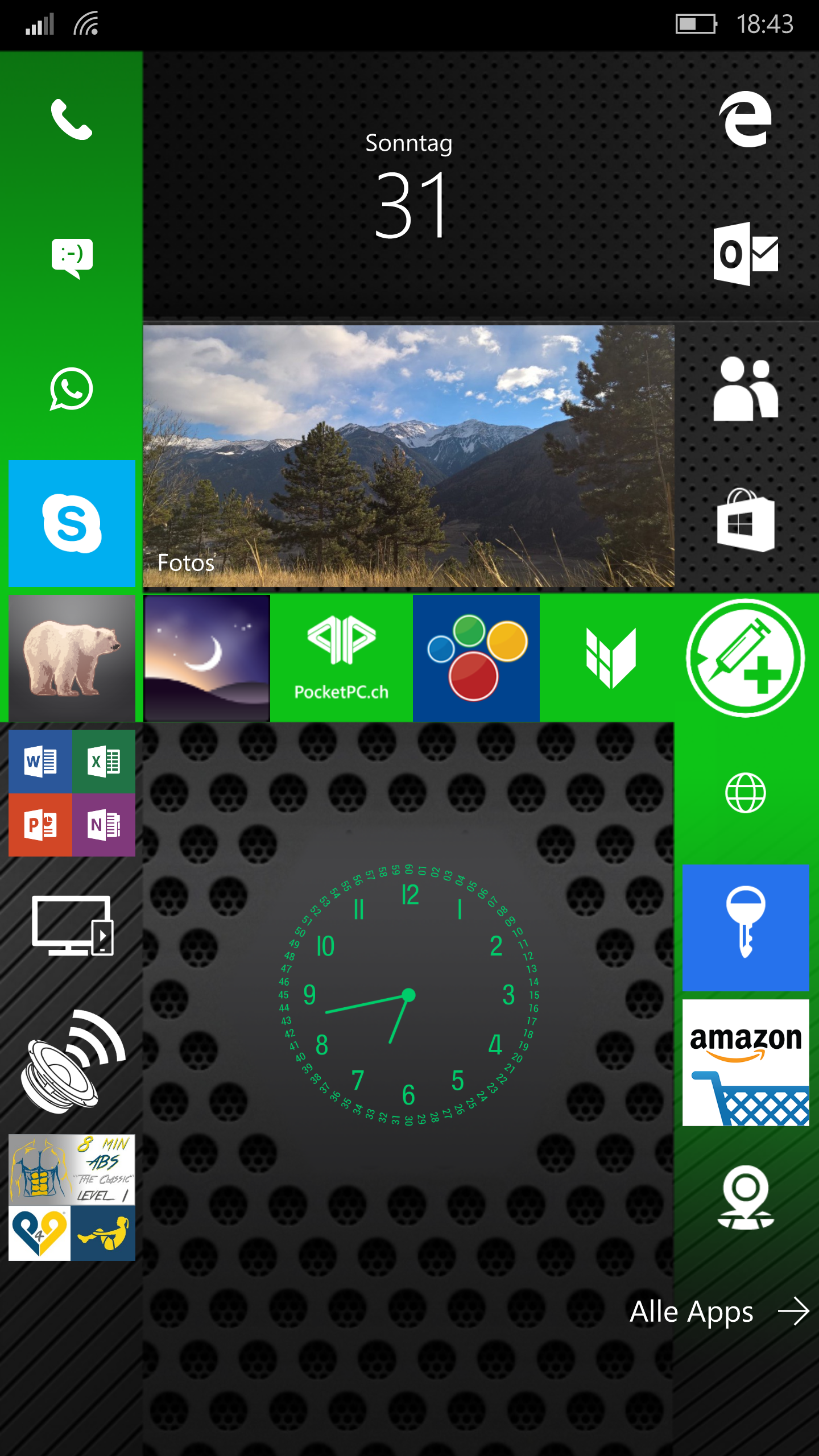Screen dimensions: 819x1456
Task: Open the Phone dialer tile
Action: pyautogui.click(x=72, y=120)
